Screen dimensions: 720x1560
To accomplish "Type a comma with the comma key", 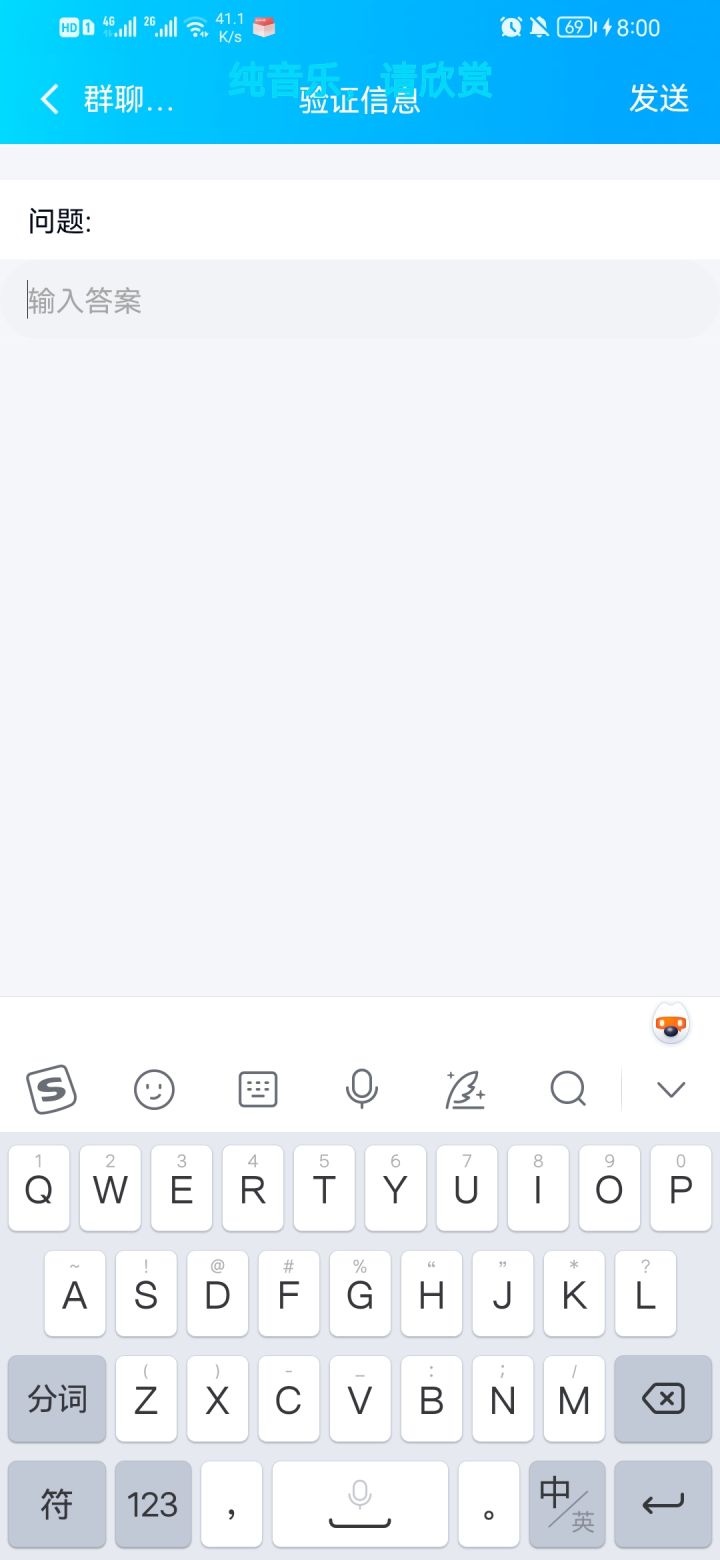I will click(x=231, y=1504).
